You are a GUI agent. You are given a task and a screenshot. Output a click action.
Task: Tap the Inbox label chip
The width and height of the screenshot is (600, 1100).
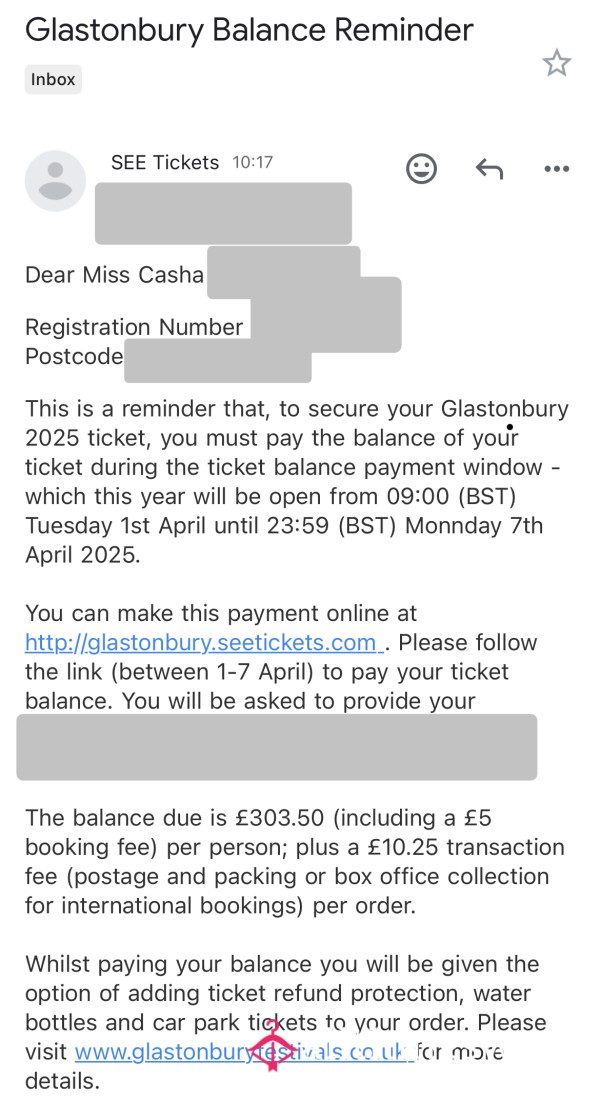click(x=53, y=79)
